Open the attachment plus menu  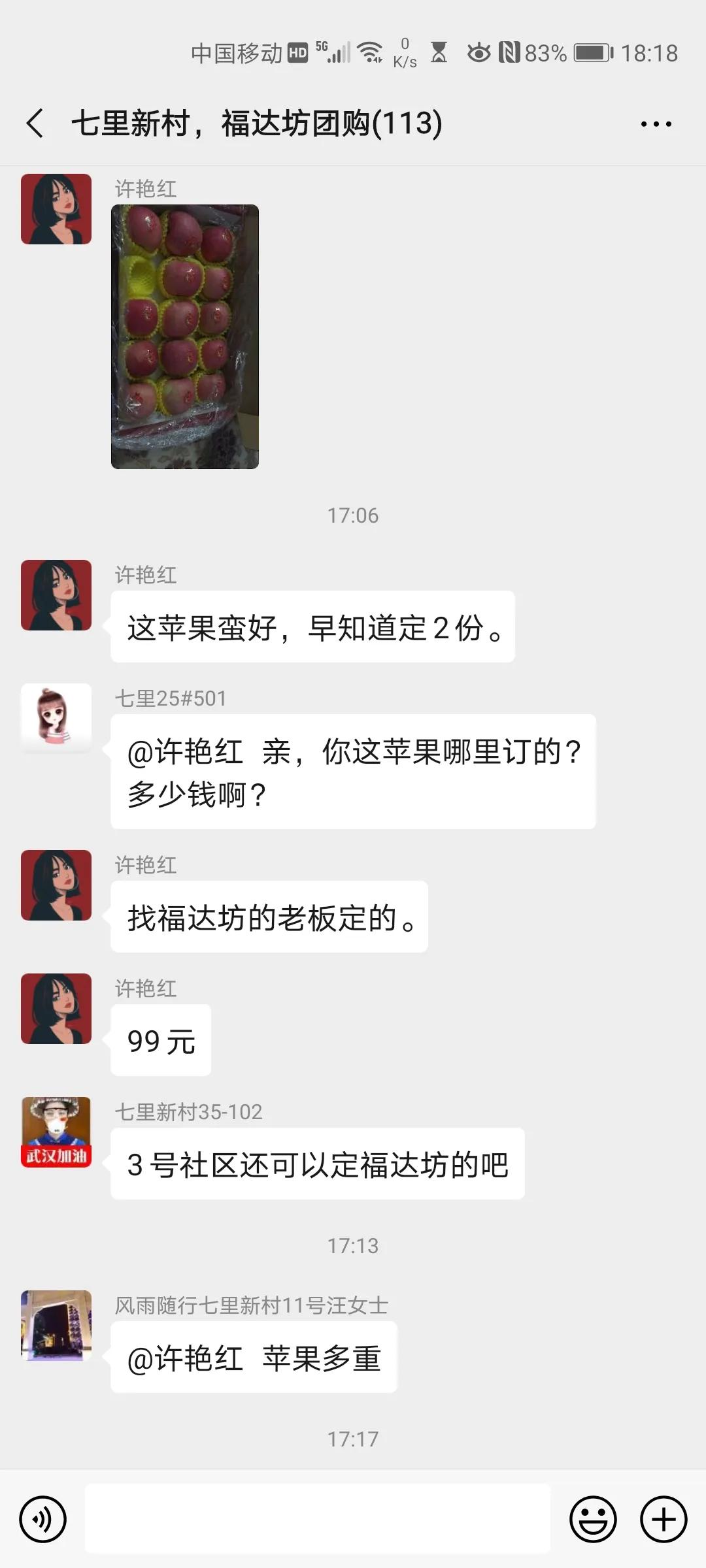click(663, 1519)
